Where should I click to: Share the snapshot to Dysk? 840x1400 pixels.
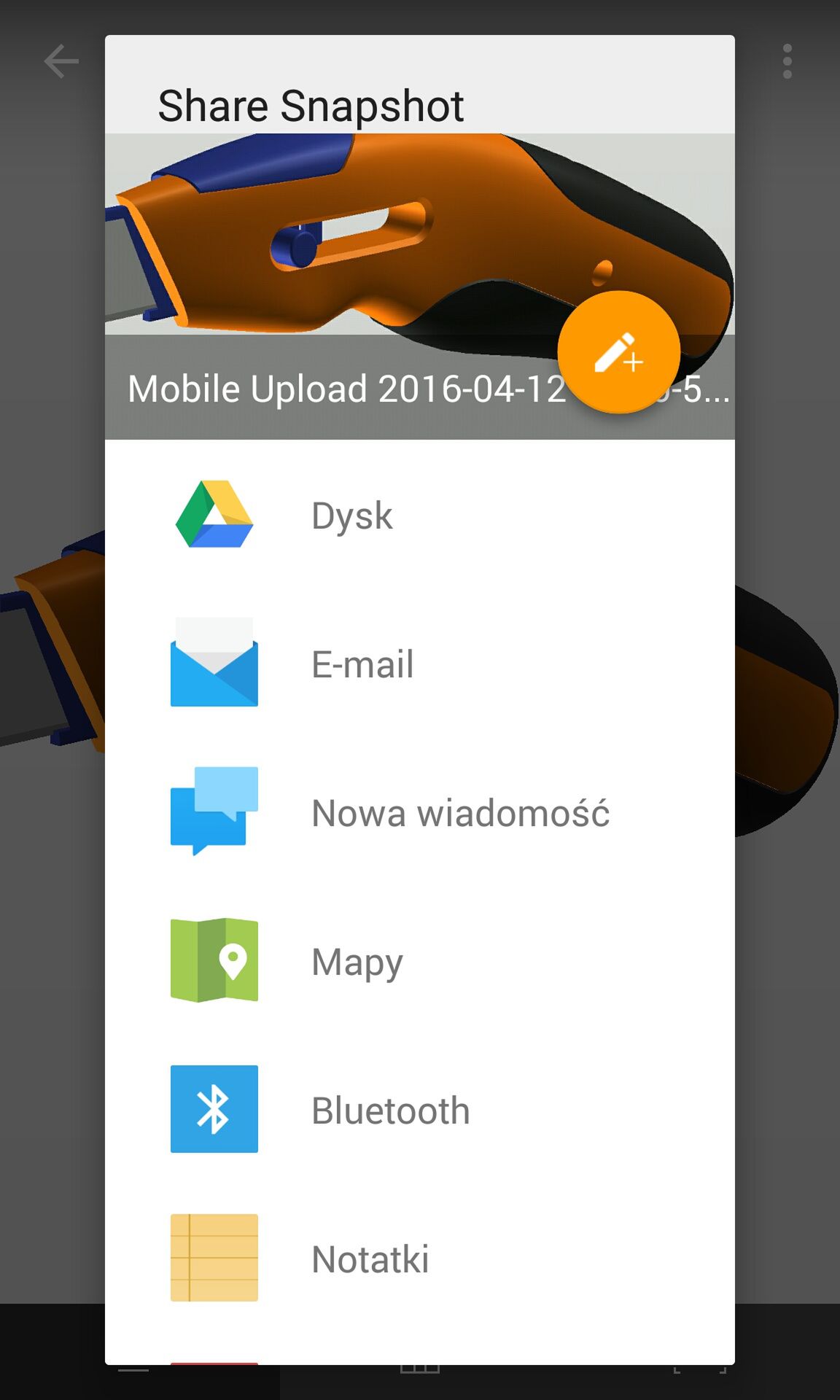420,515
